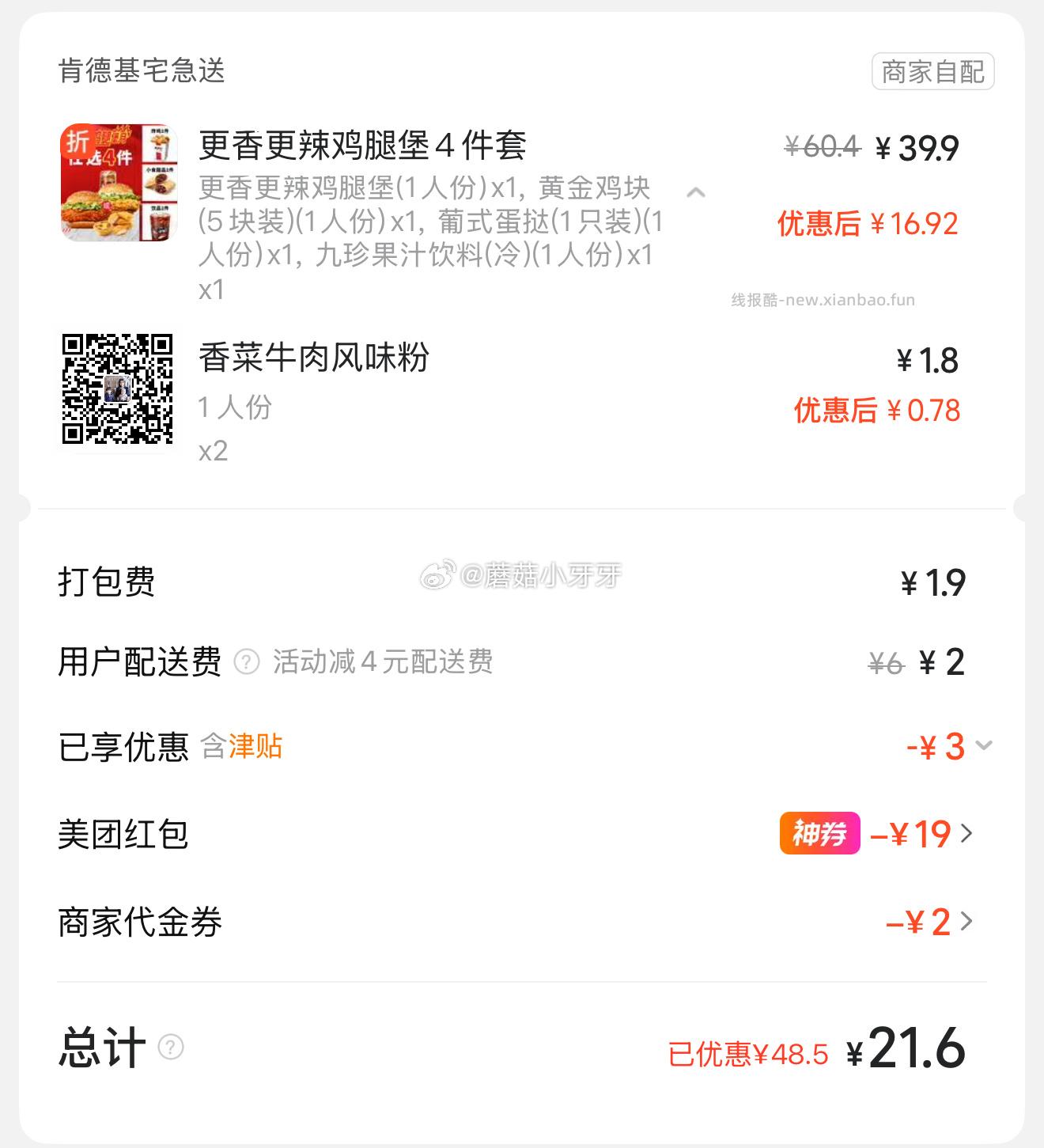Open the 商家代金券 merchant voucher details
1044x1148 pixels.
[966, 921]
